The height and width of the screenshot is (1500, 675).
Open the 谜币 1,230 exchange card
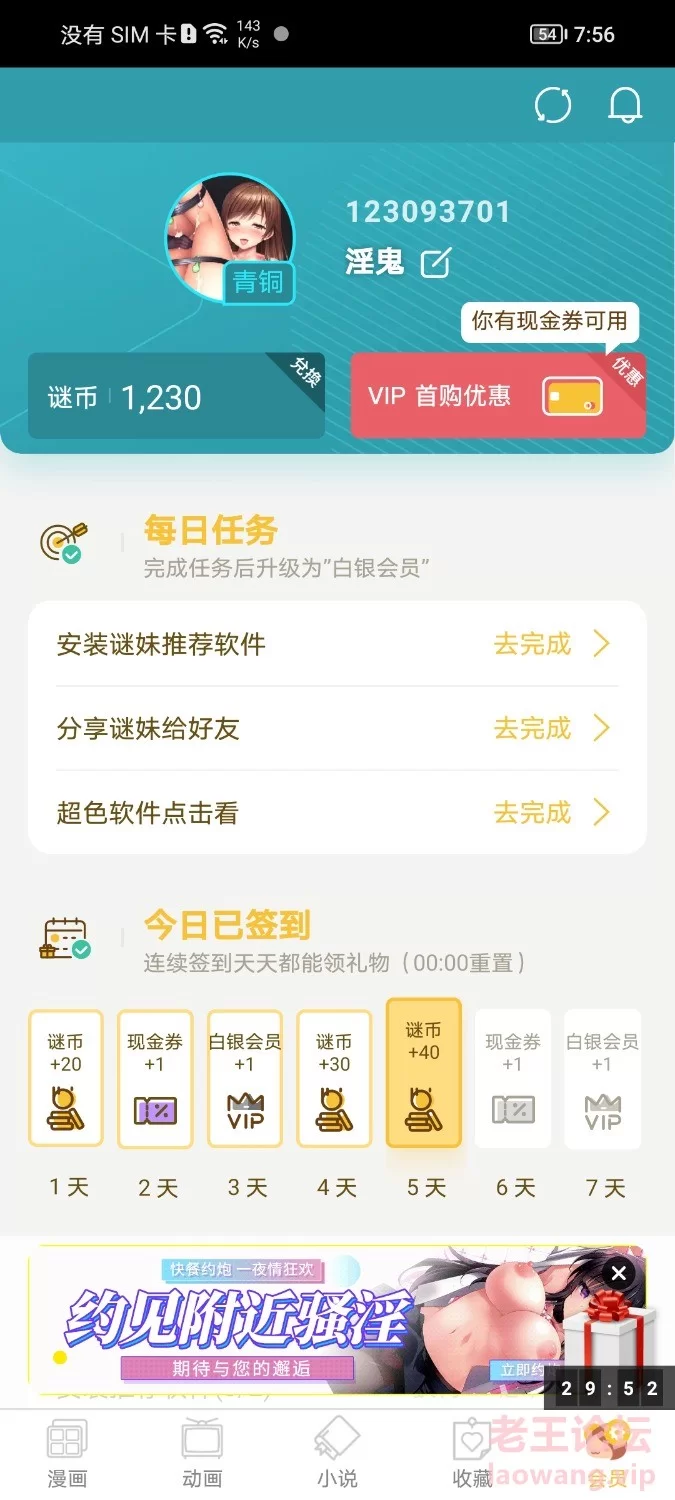(x=176, y=396)
